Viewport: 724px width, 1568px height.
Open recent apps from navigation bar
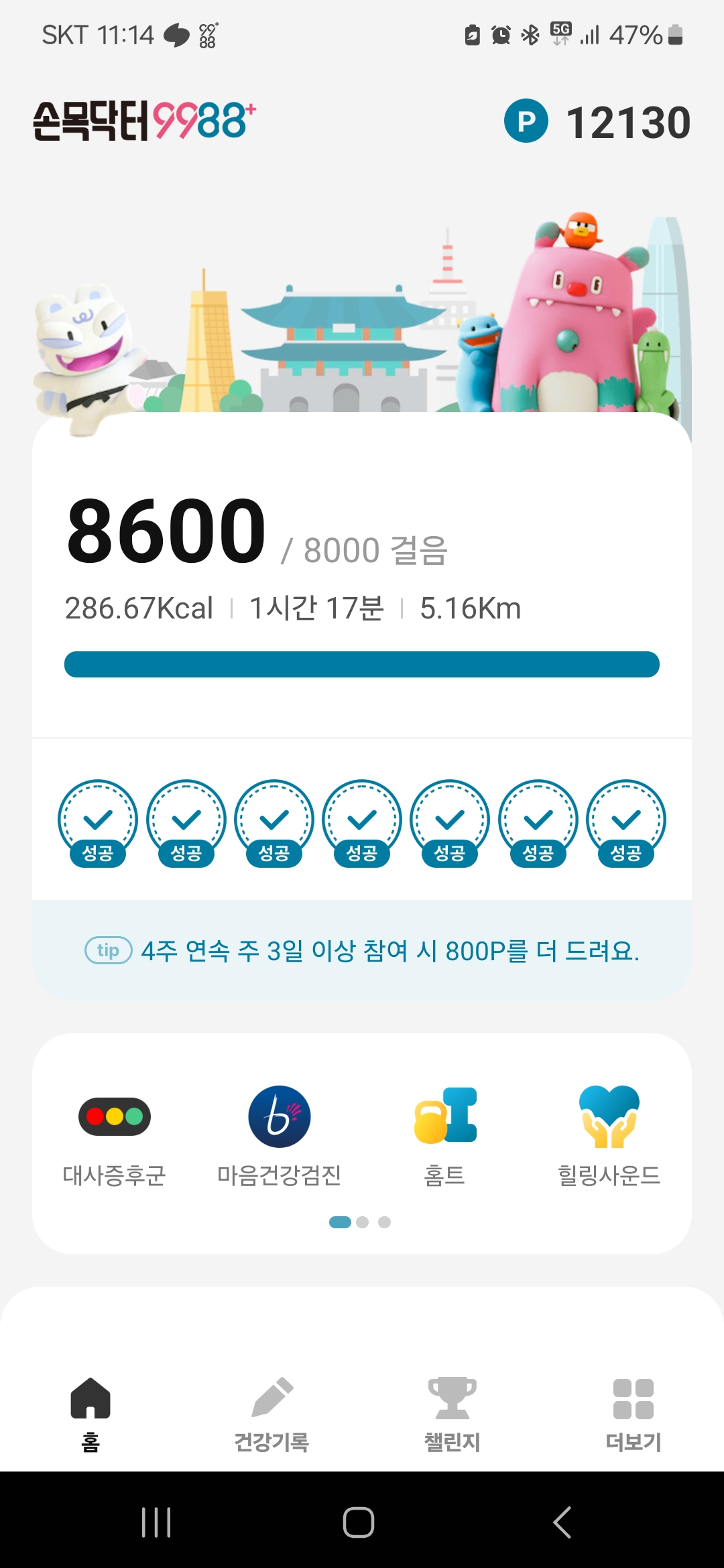coord(156,1522)
